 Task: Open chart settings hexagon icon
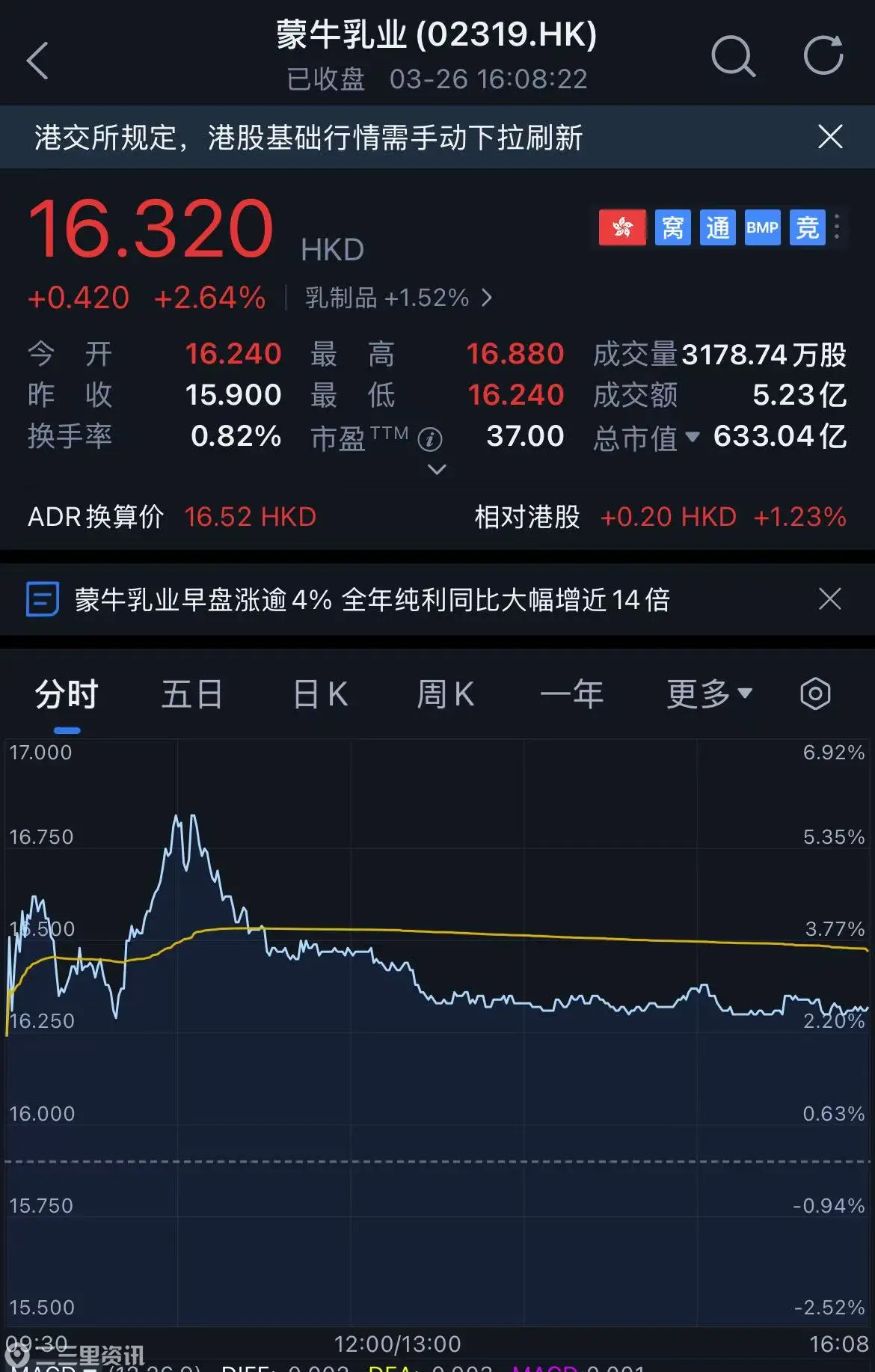(x=815, y=694)
